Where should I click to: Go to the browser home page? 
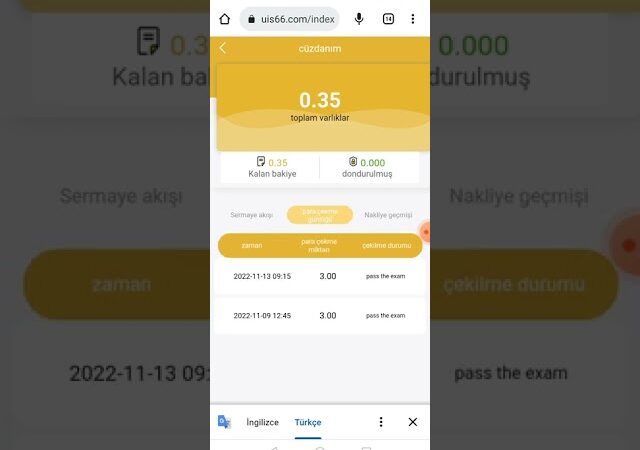tap(224, 19)
